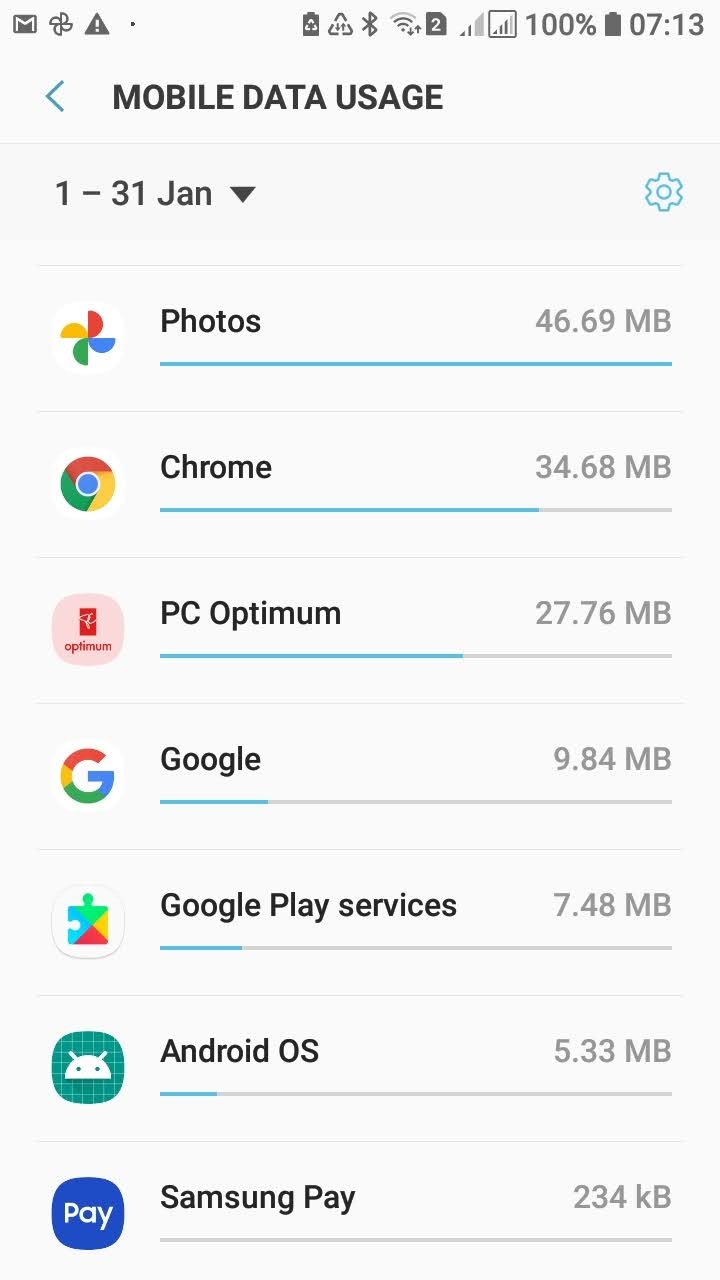
Task: Select the Chrome browser icon
Action: 87,483
